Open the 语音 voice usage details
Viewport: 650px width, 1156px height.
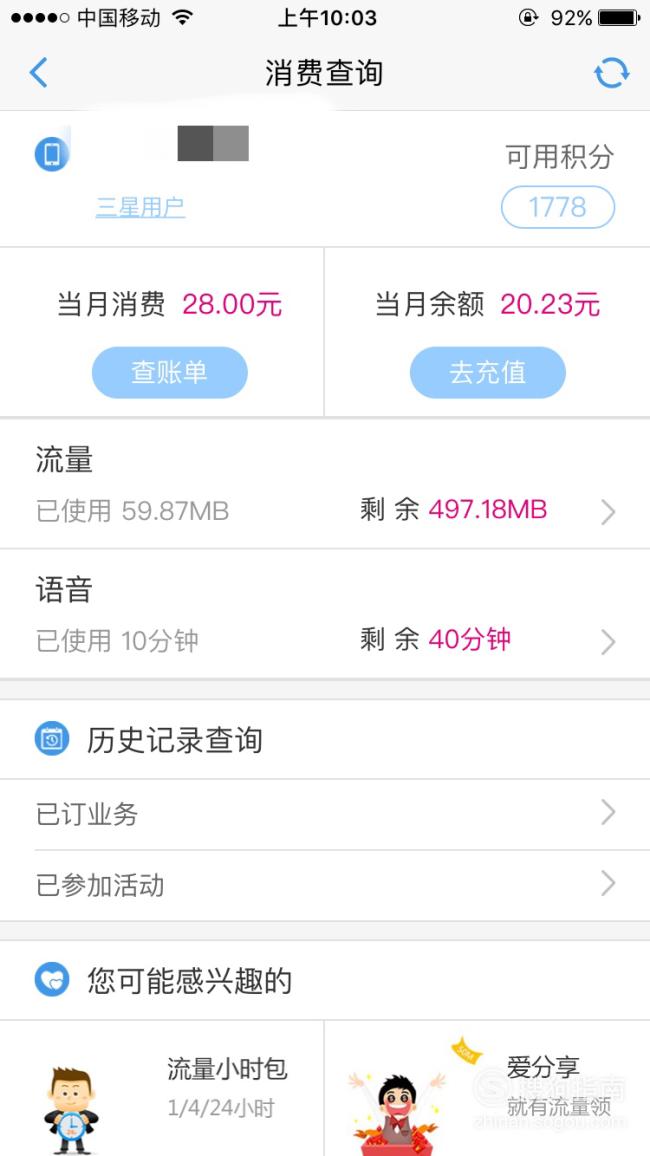[325, 614]
